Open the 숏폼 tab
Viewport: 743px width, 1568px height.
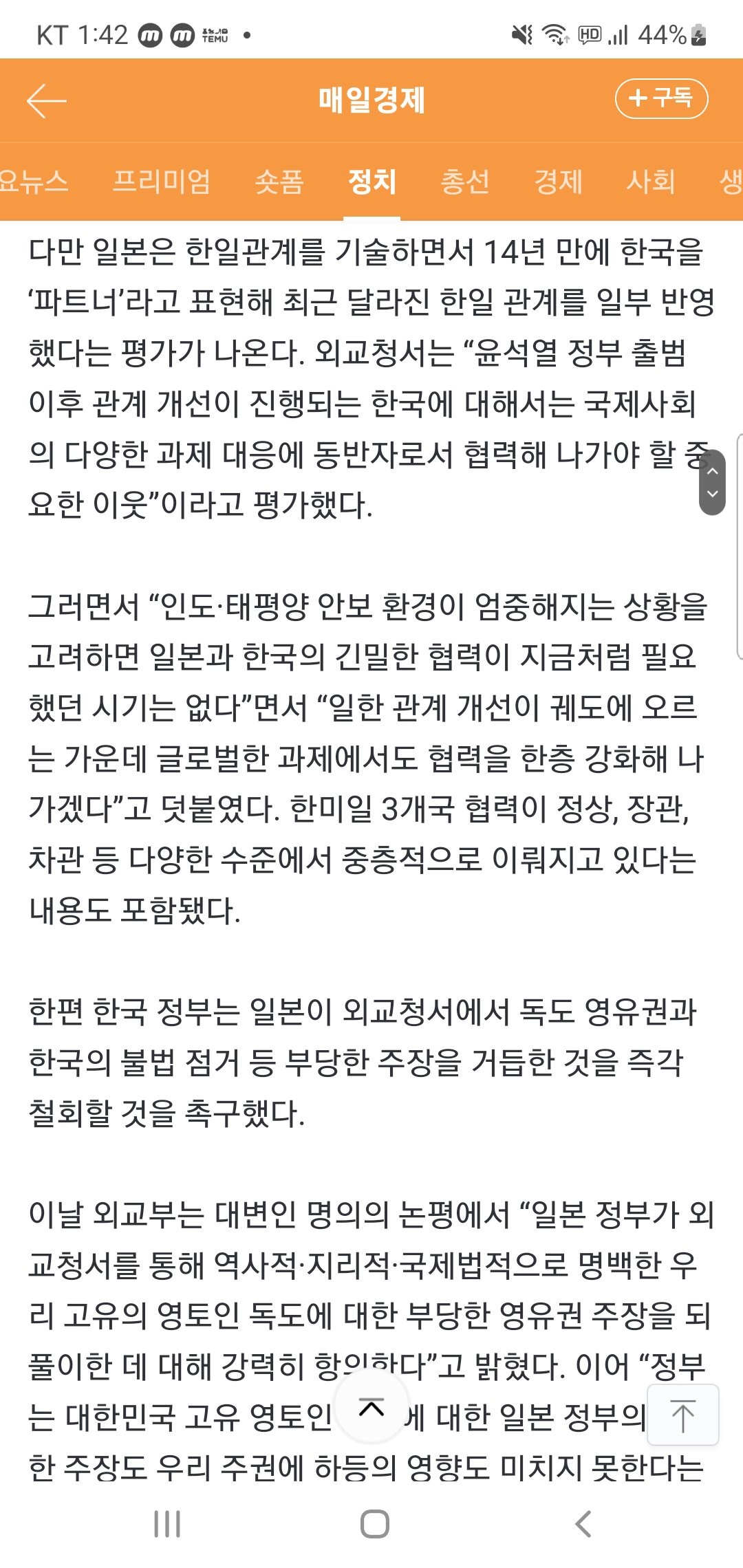pyautogui.click(x=279, y=182)
